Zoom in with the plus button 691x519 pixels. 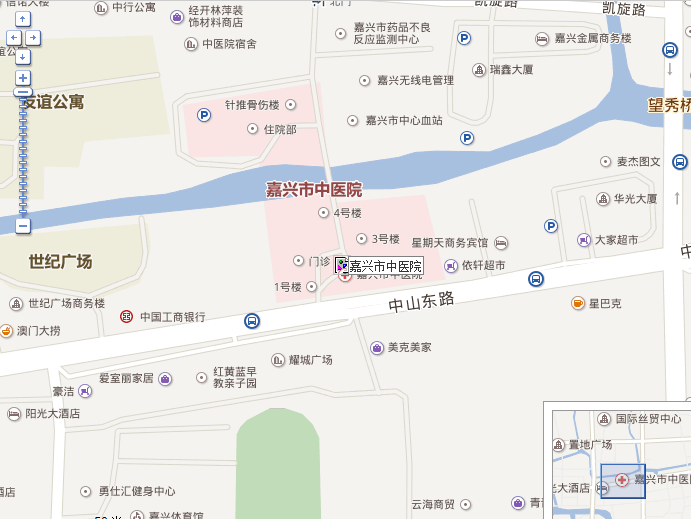point(22,77)
